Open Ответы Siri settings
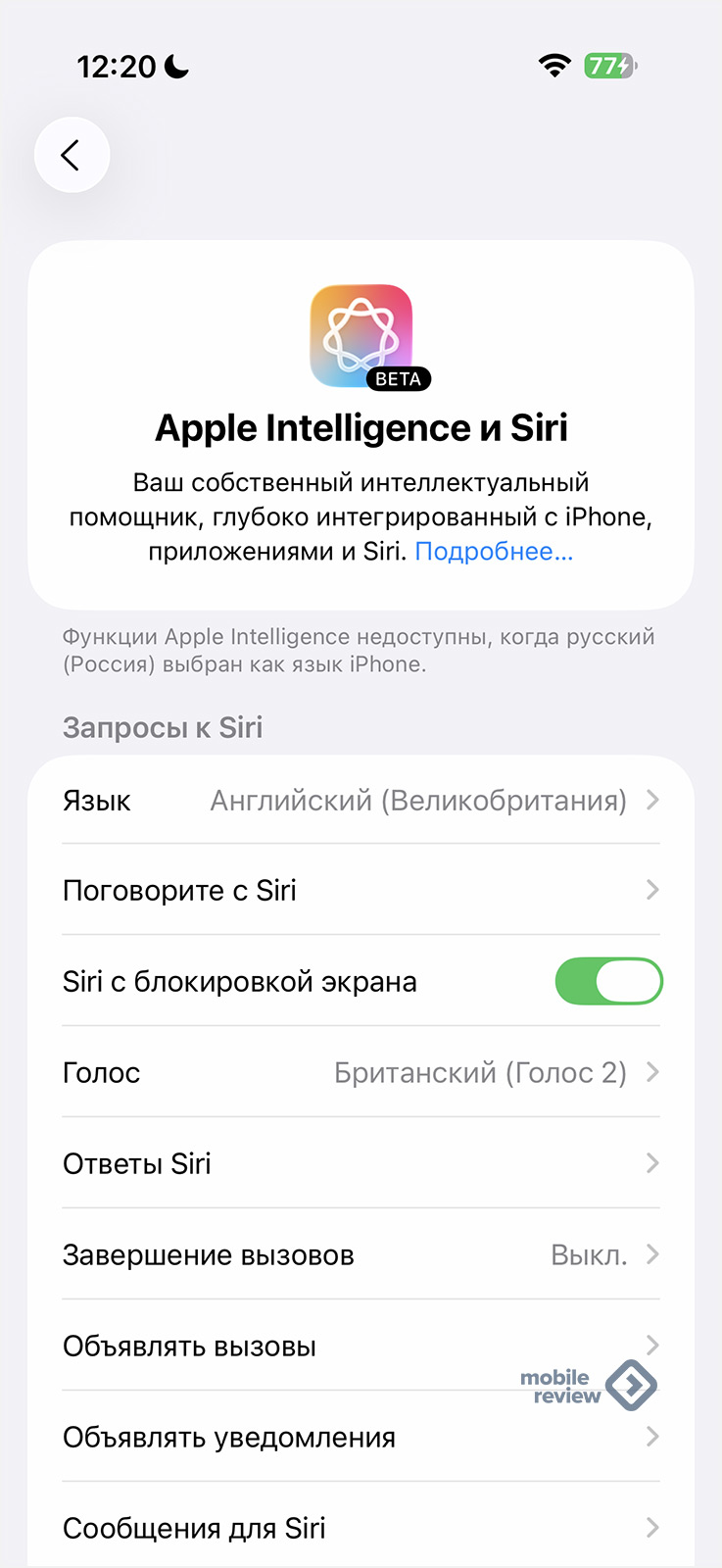 pyautogui.click(x=361, y=1164)
